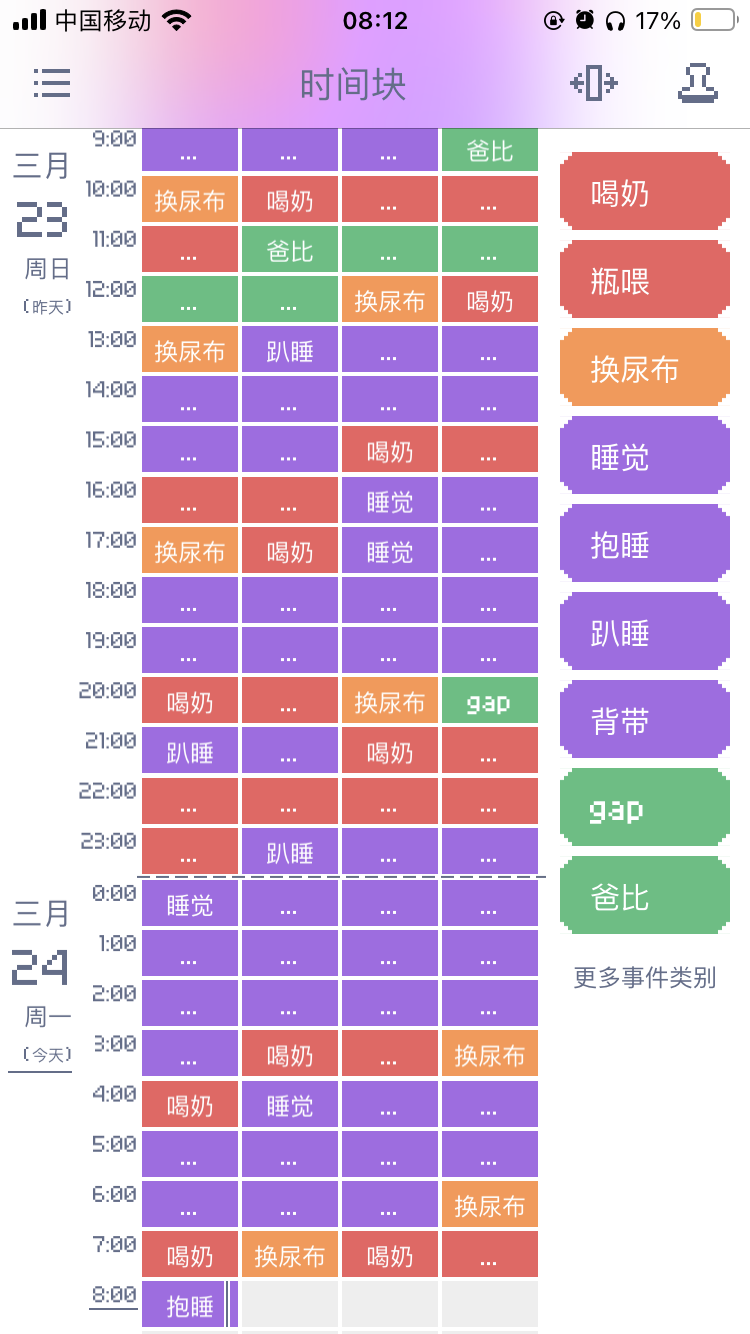This screenshot has height=1334, width=750.
Task: Pick the gap category button
Action: tap(645, 809)
